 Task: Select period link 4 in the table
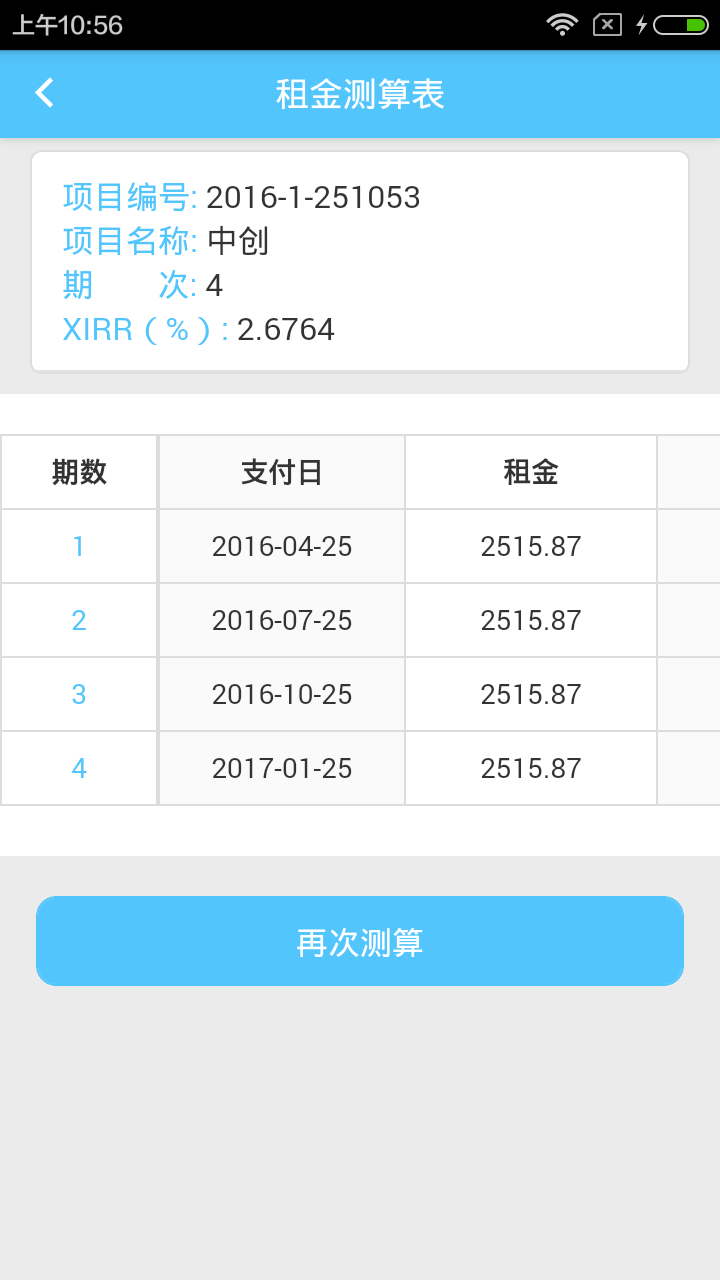pyautogui.click(x=78, y=768)
